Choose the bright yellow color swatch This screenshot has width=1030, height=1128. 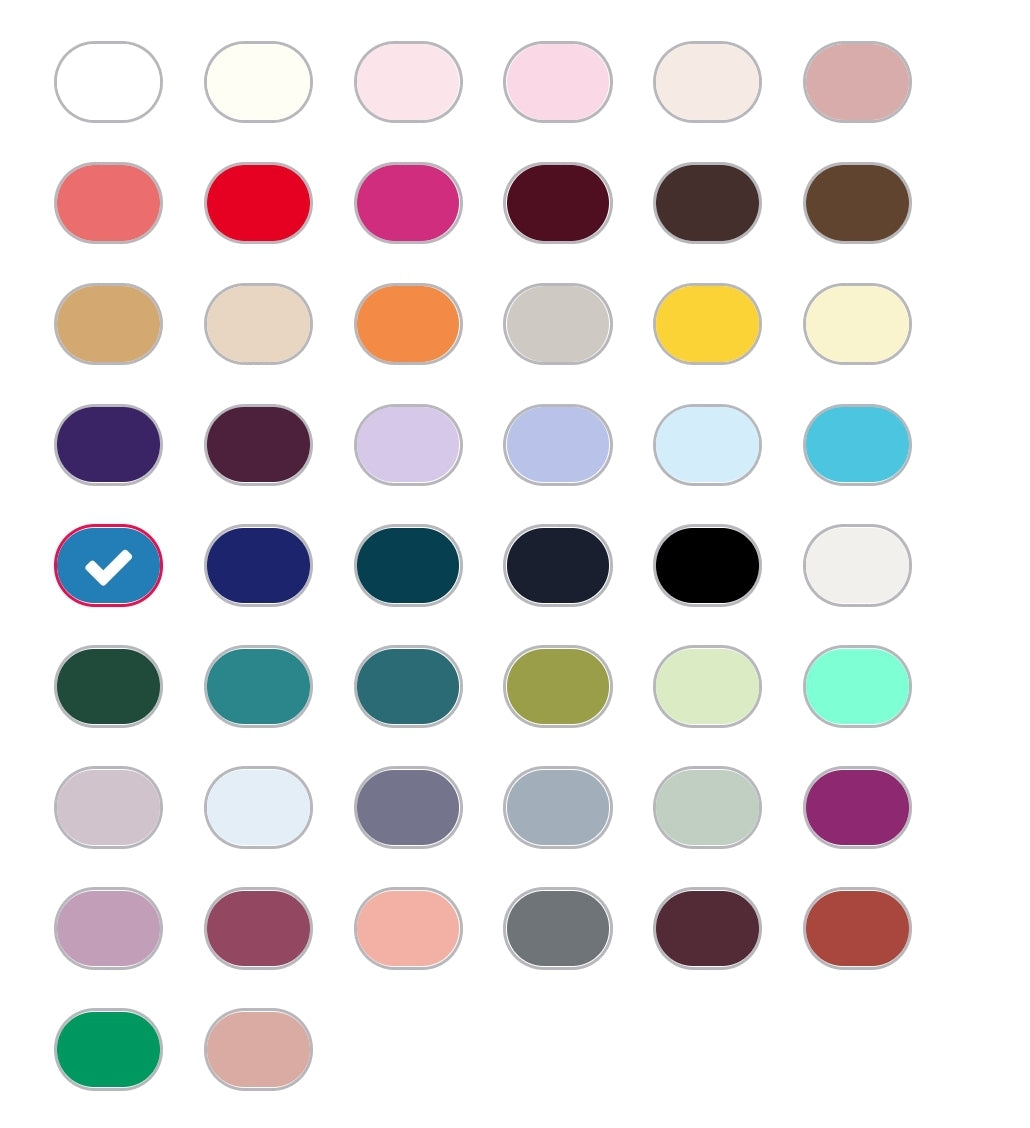tap(707, 324)
